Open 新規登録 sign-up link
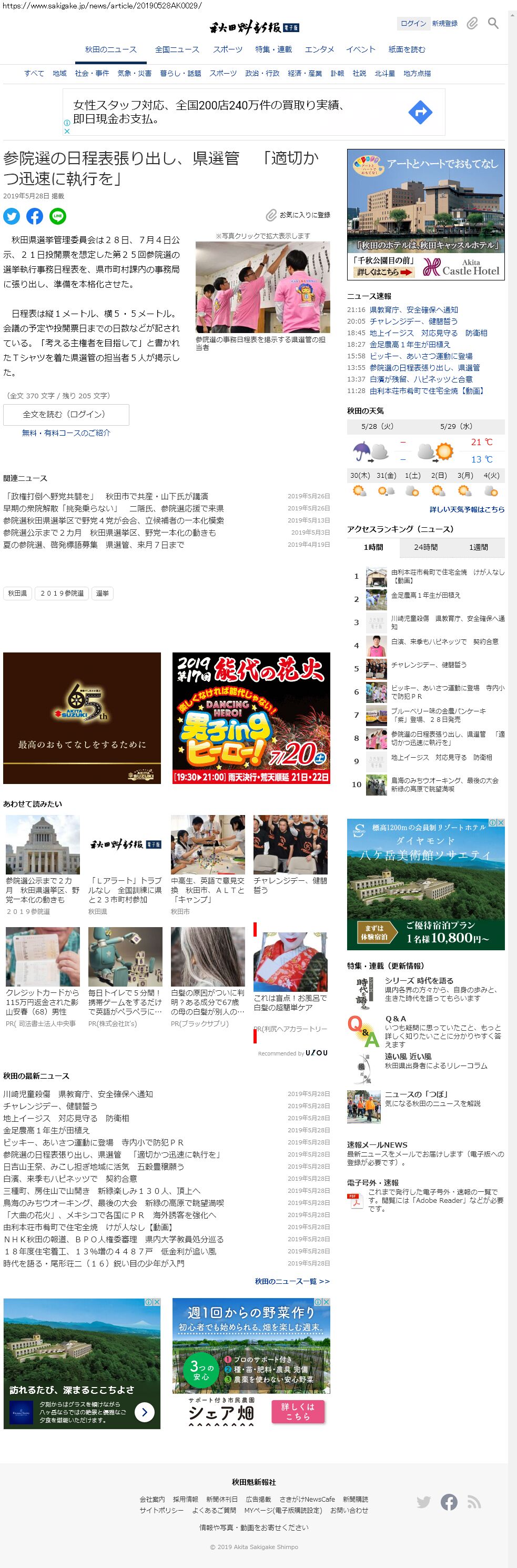 point(444,23)
